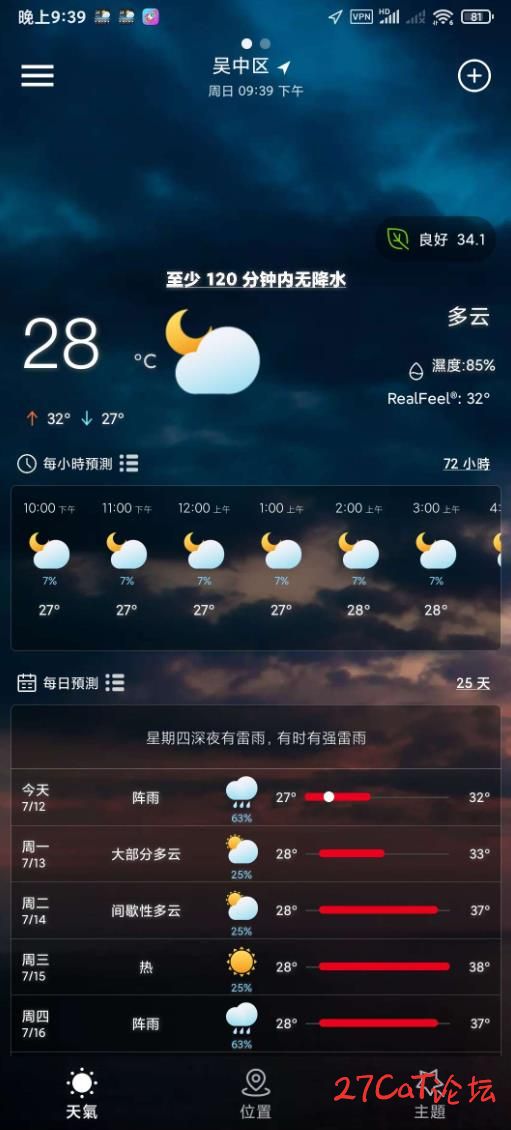Open the hamburger menu
511x1130 pixels.
click(x=37, y=76)
